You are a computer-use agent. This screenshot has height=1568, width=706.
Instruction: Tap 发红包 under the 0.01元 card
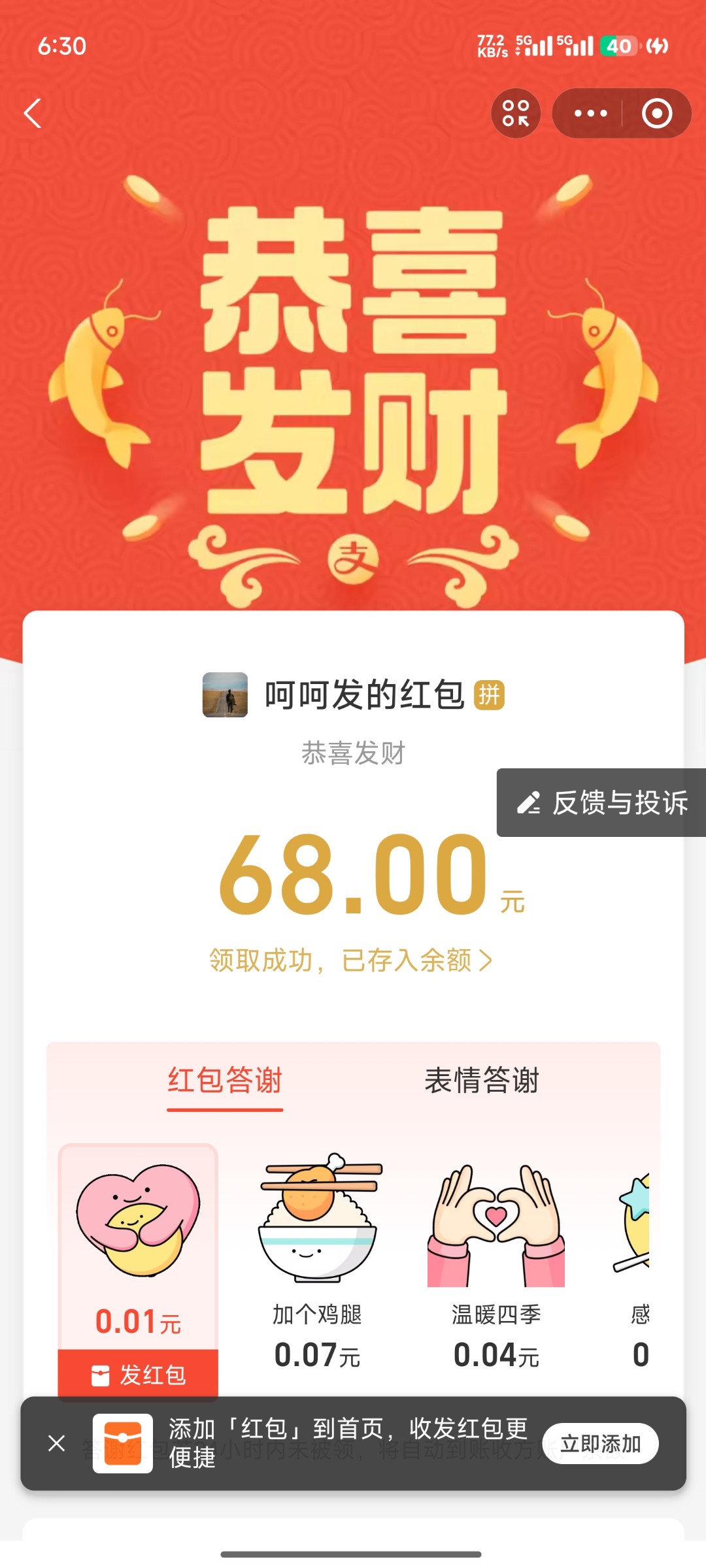[x=139, y=1375]
